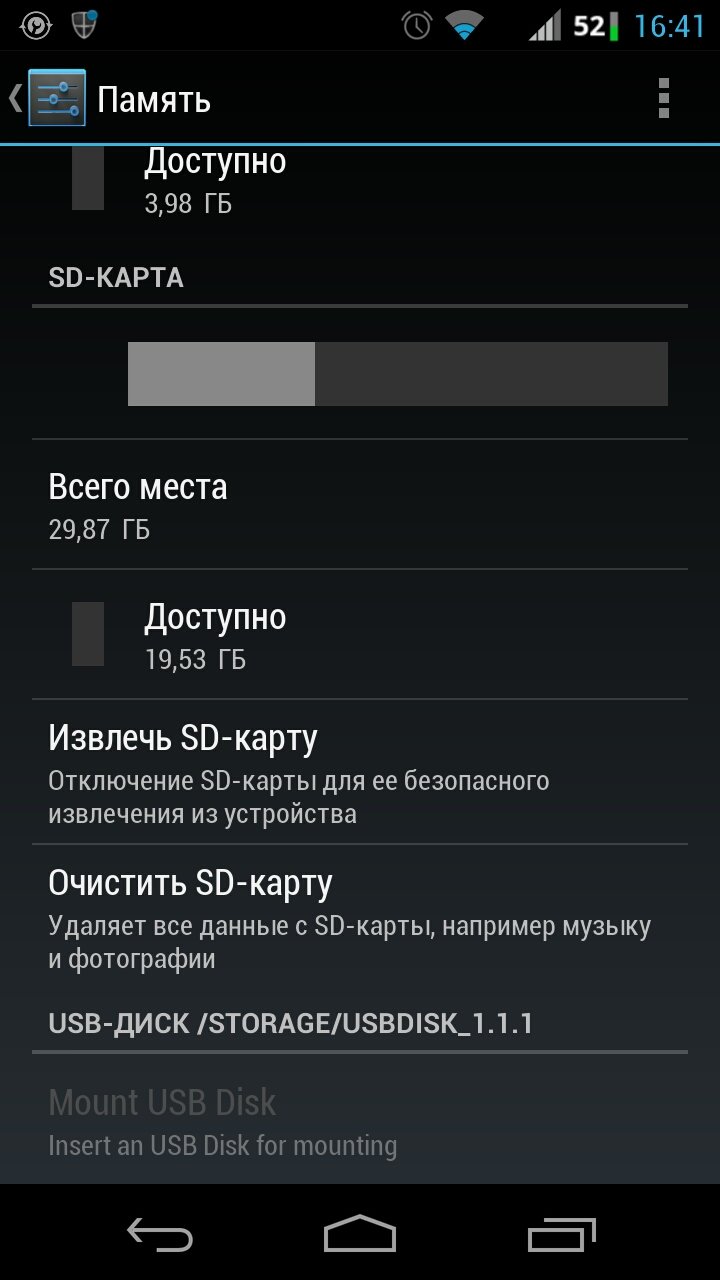Tap the system back button

[x=160, y=1234]
